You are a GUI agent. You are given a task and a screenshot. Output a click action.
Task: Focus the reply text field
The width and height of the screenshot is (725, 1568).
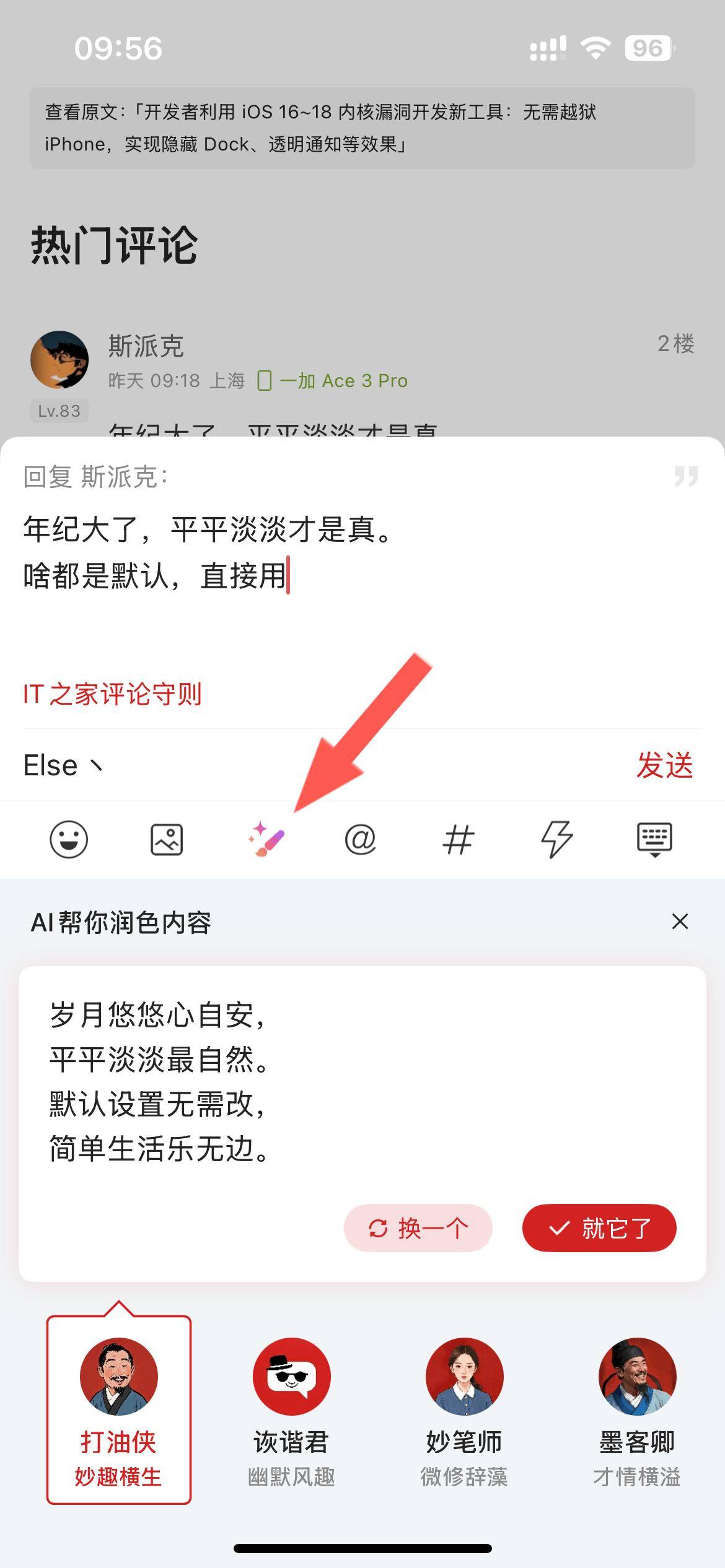pos(362,576)
